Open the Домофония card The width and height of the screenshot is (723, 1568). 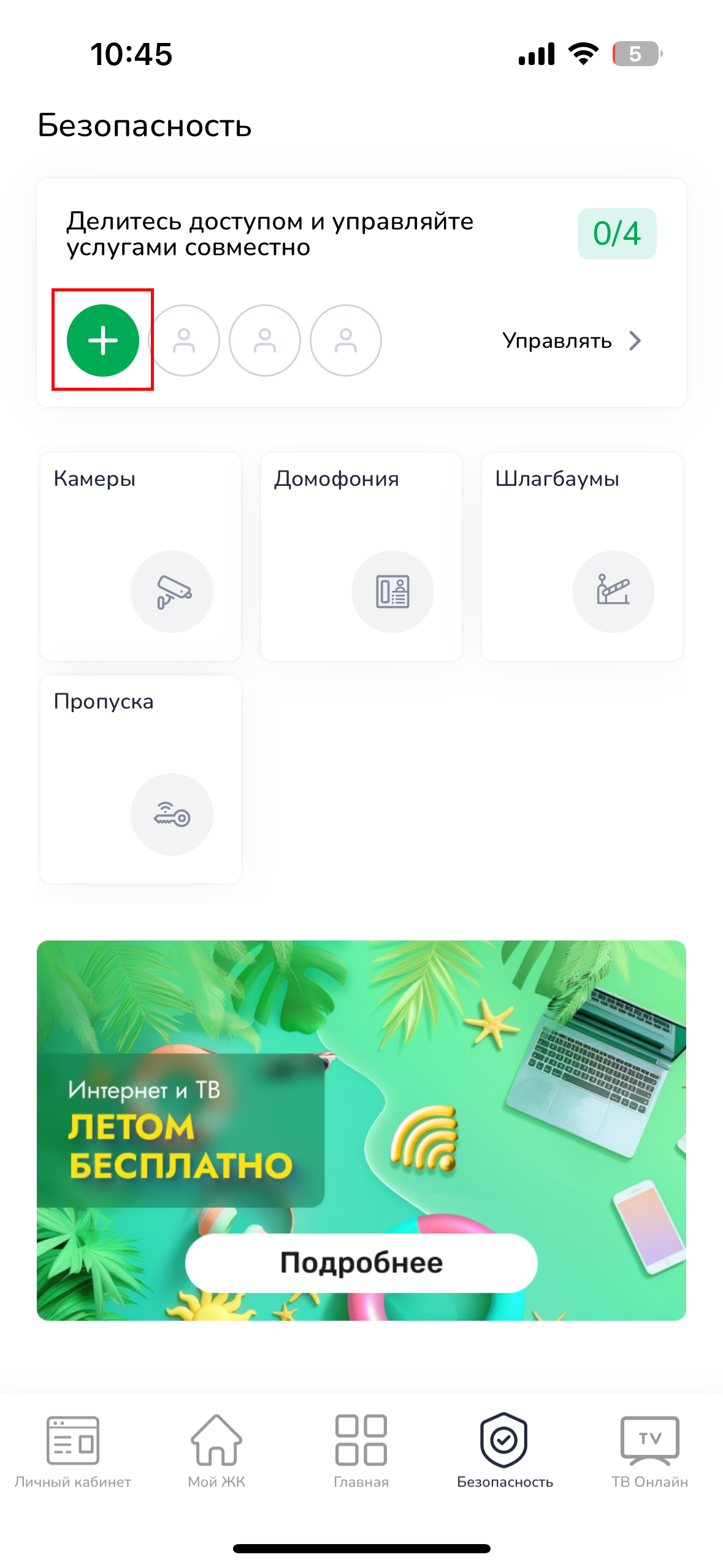(x=361, y=556)
